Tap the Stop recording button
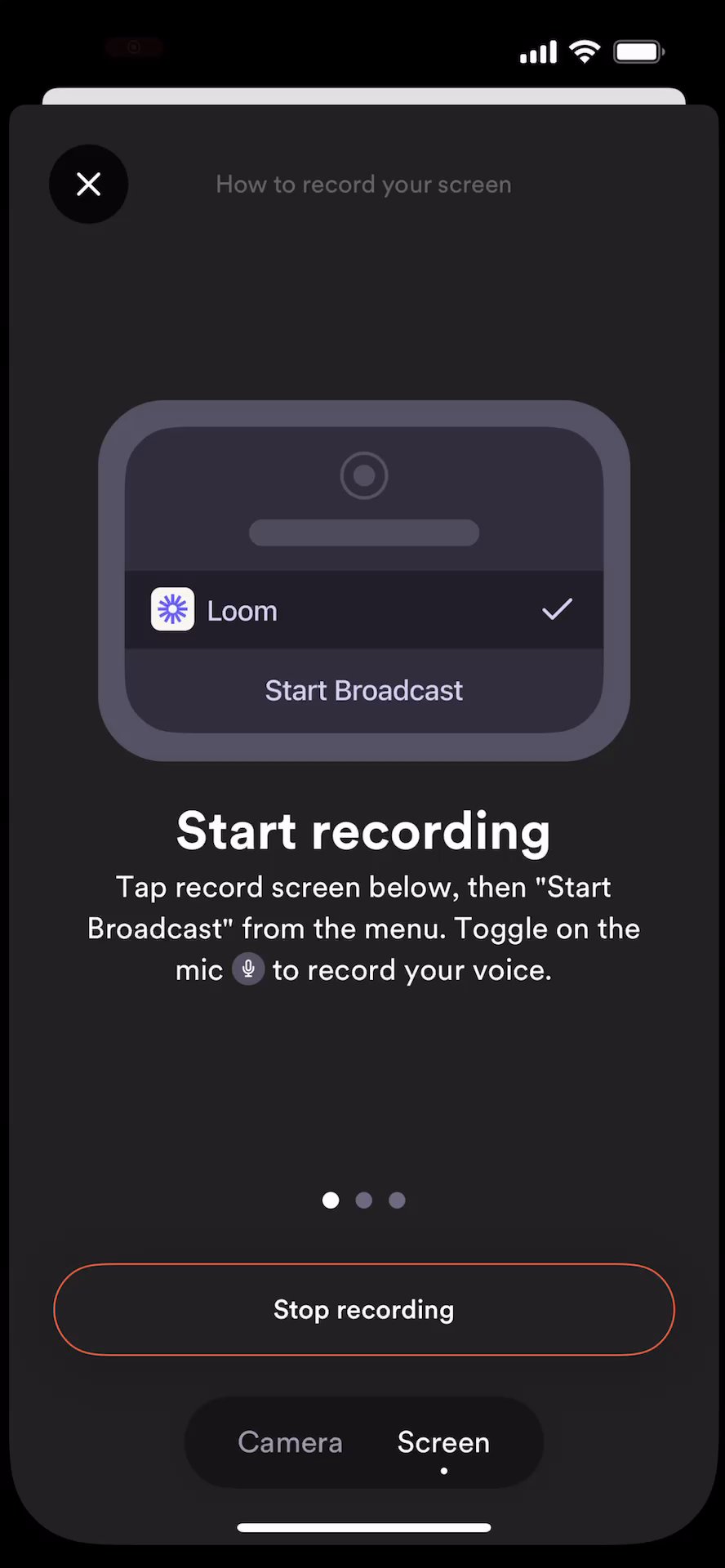The height and width of the screenshot is (1568, 725). click(363, 1309)
